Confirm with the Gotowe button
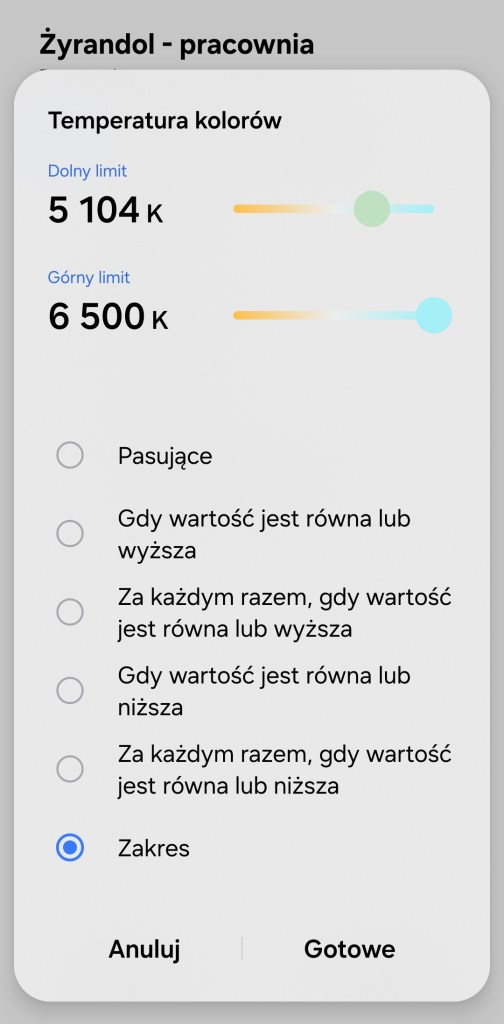Viewport: 504px width, 1024px height. pyautogui.click(x=349, y=949)
